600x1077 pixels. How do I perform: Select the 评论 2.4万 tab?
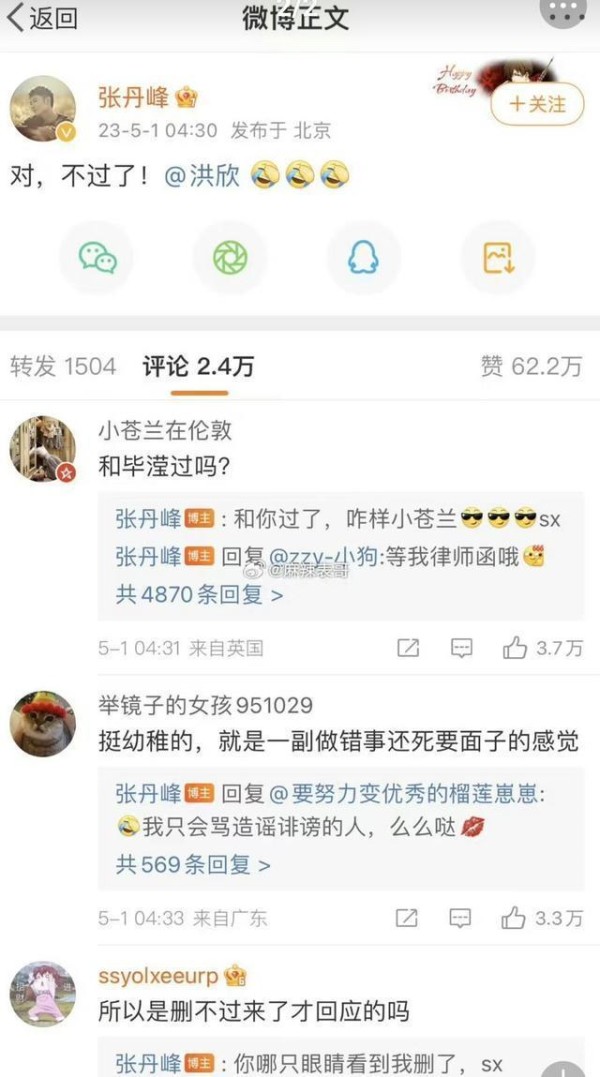click(x=198, y=367)
